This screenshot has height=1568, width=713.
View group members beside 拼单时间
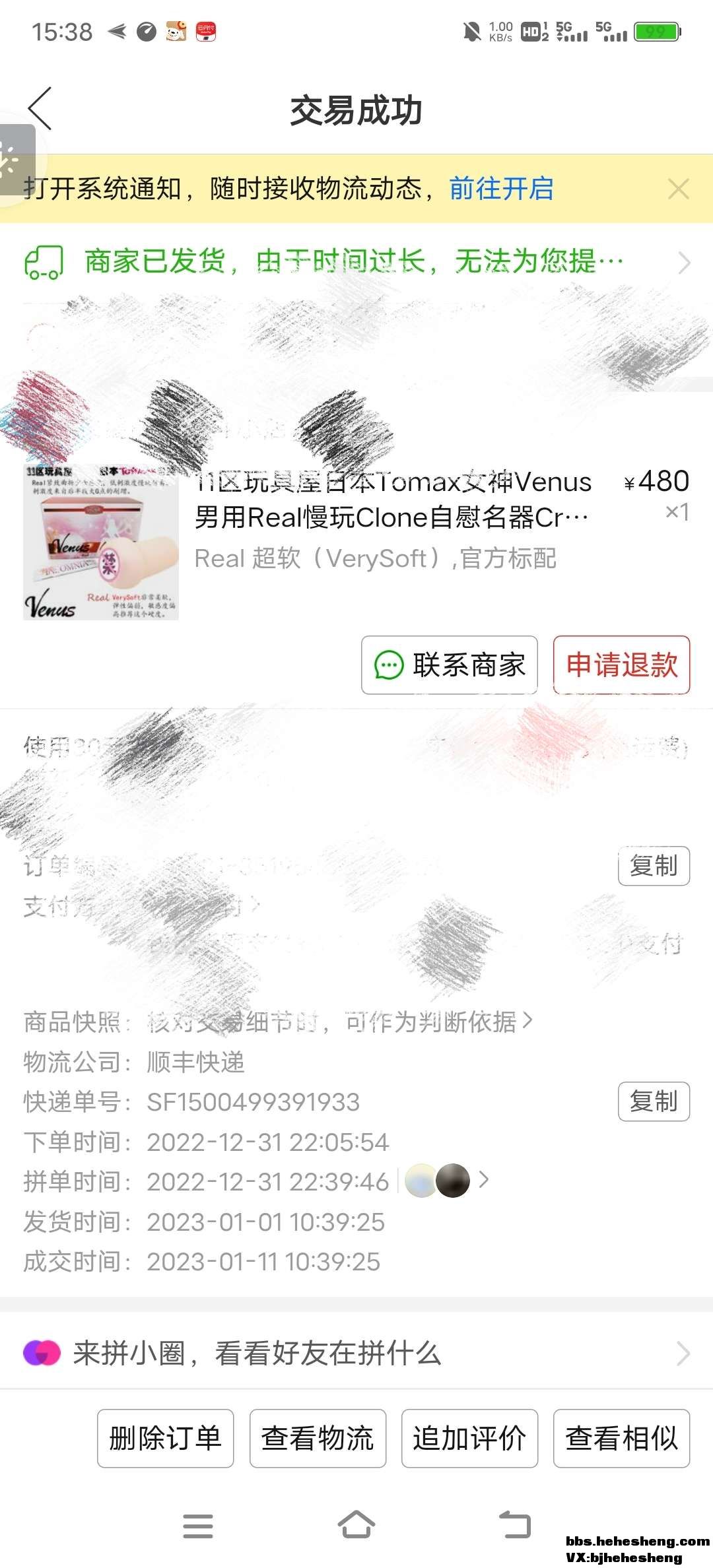point(446,1181)
